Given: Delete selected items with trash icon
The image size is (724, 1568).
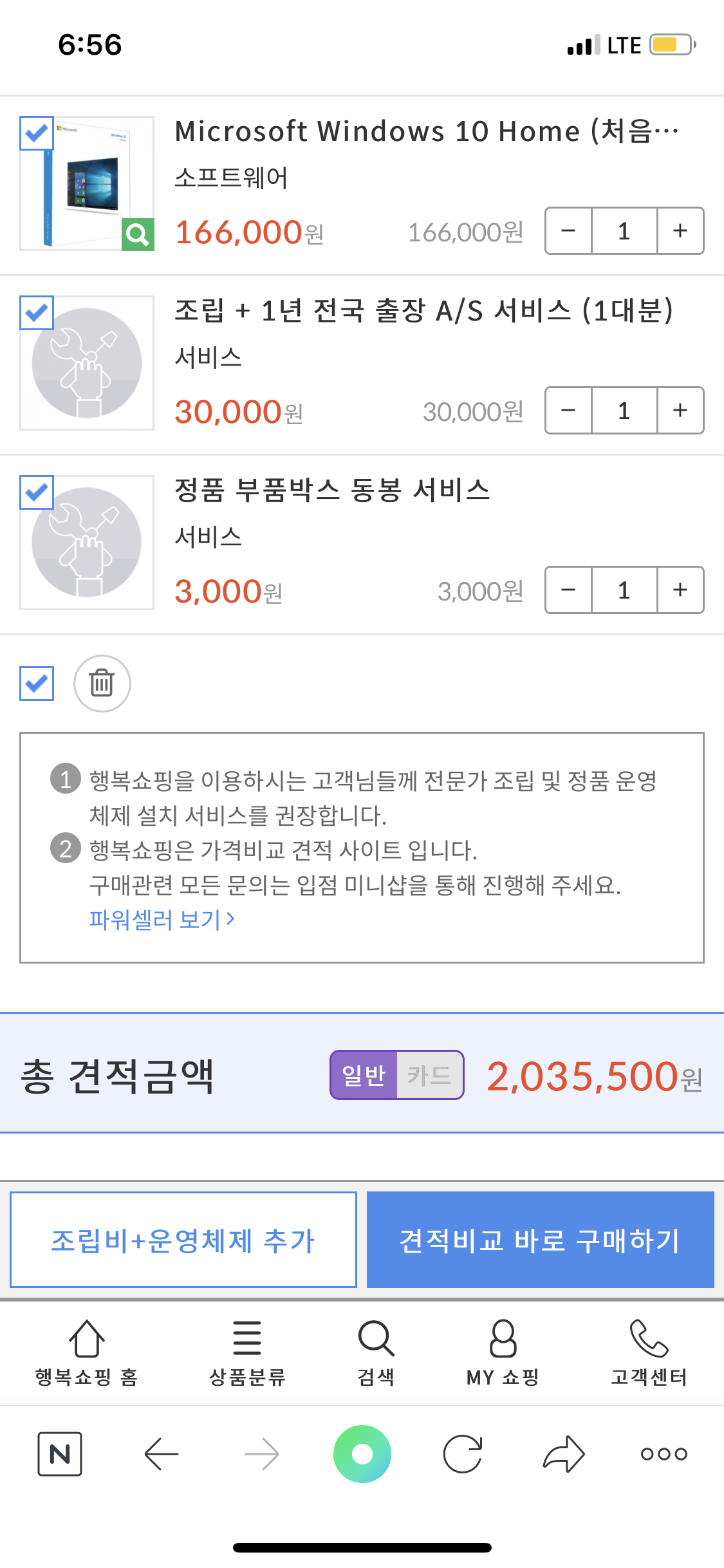Looking at the screenshot, I should 102,684.
